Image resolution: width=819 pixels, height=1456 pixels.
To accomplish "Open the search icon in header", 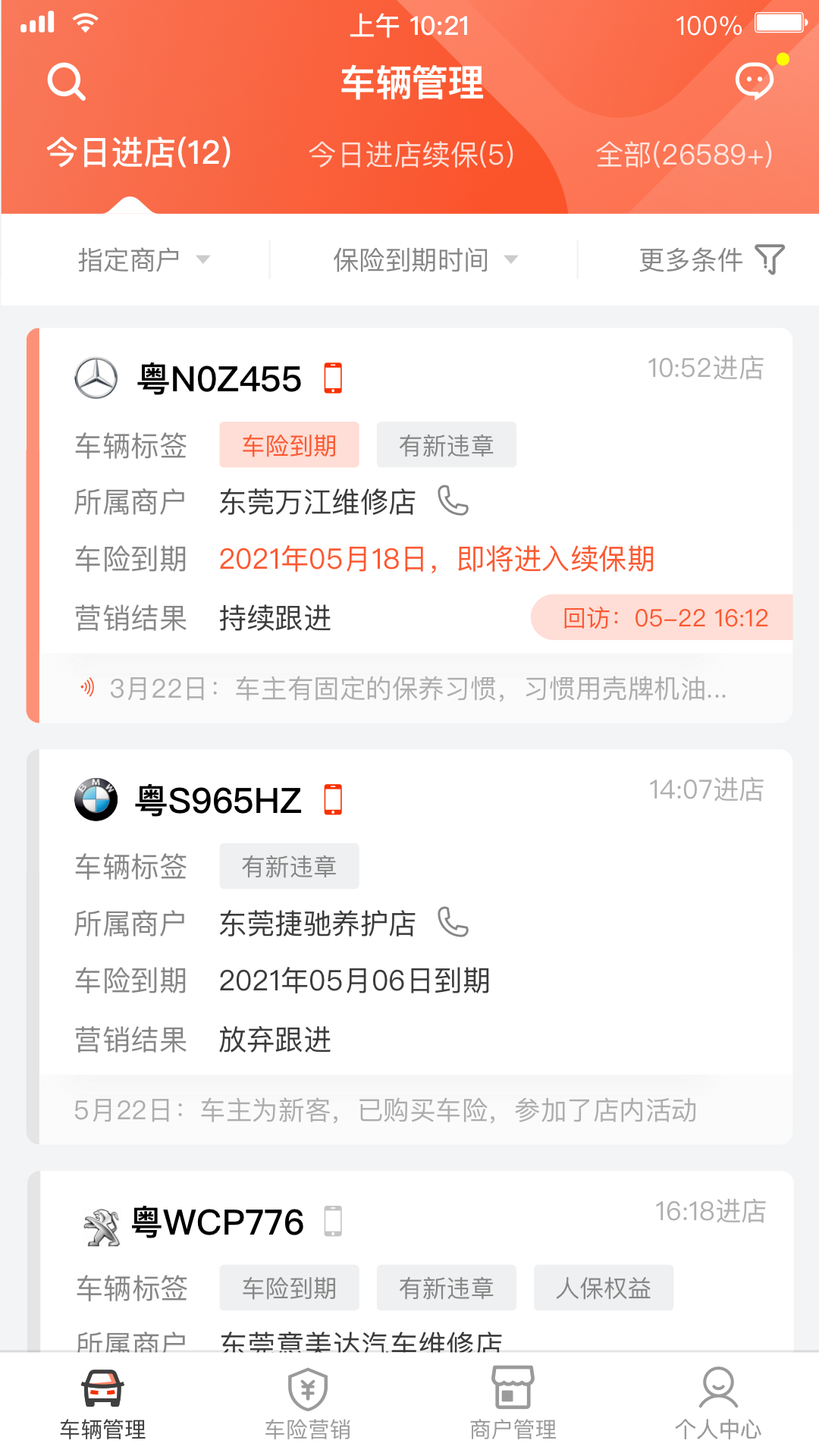I will pos(66,82).
